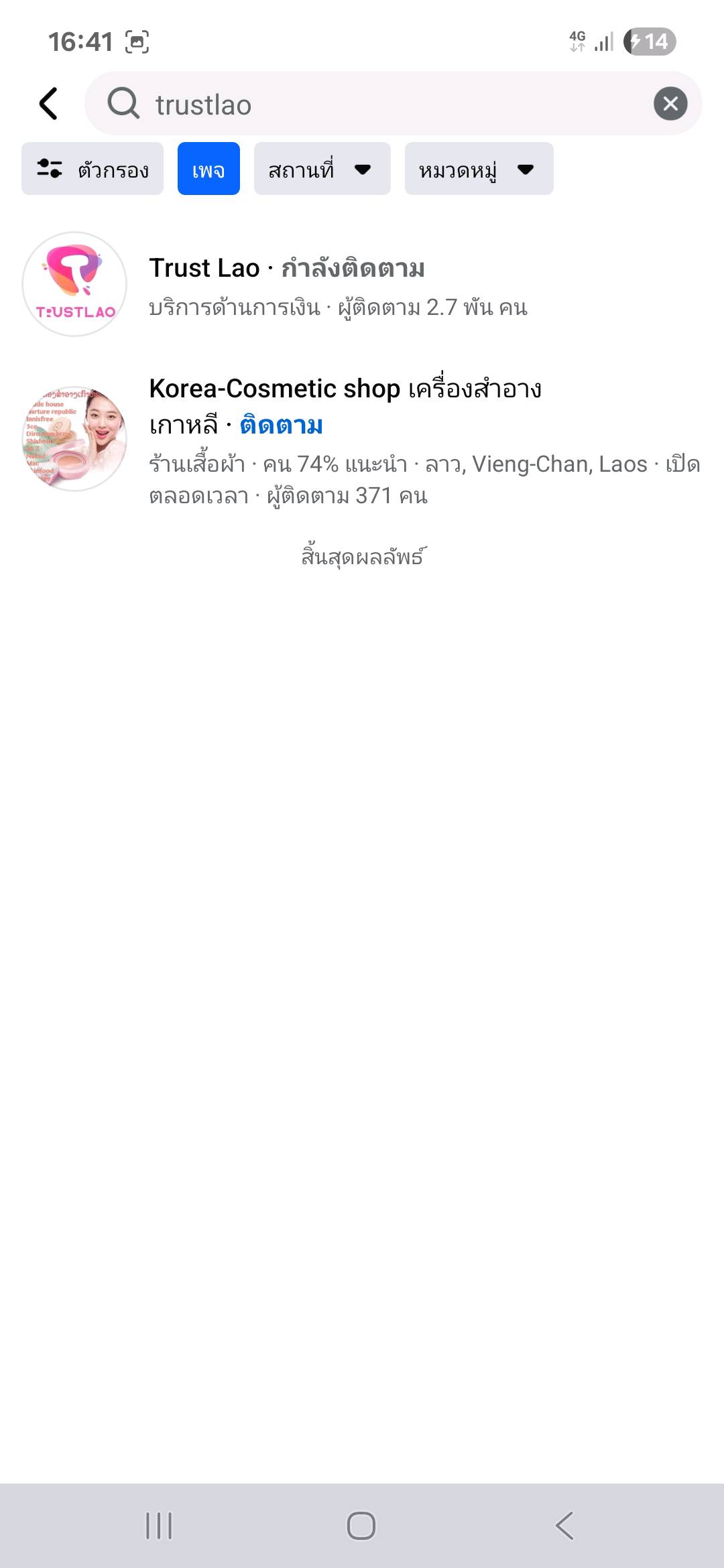The image size is (724, 1568).
Task: Expand the หมวดหมู่ dropdown
Action: point(479,169)
